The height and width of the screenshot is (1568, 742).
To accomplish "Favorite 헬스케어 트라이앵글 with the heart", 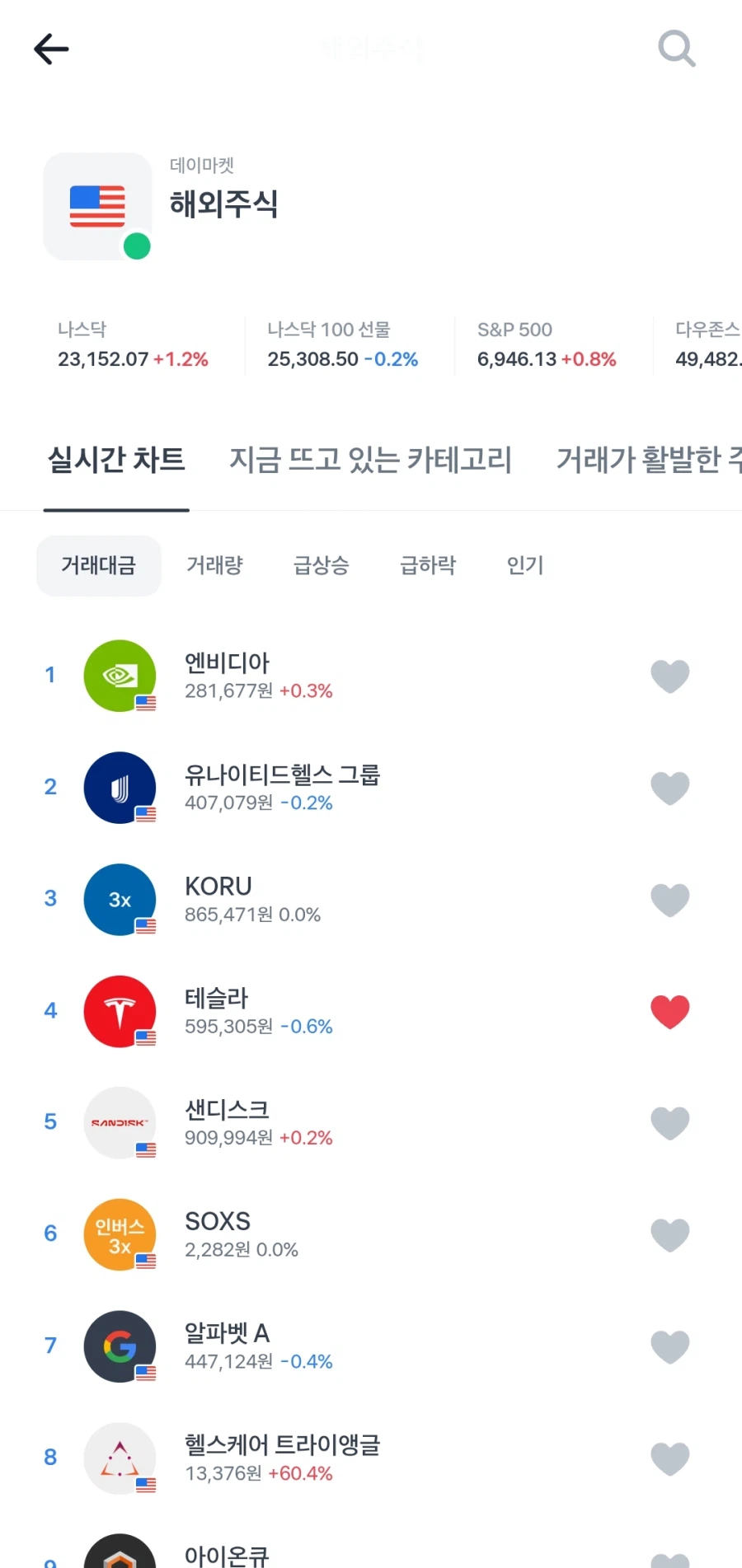I will tap(669, 1458).
